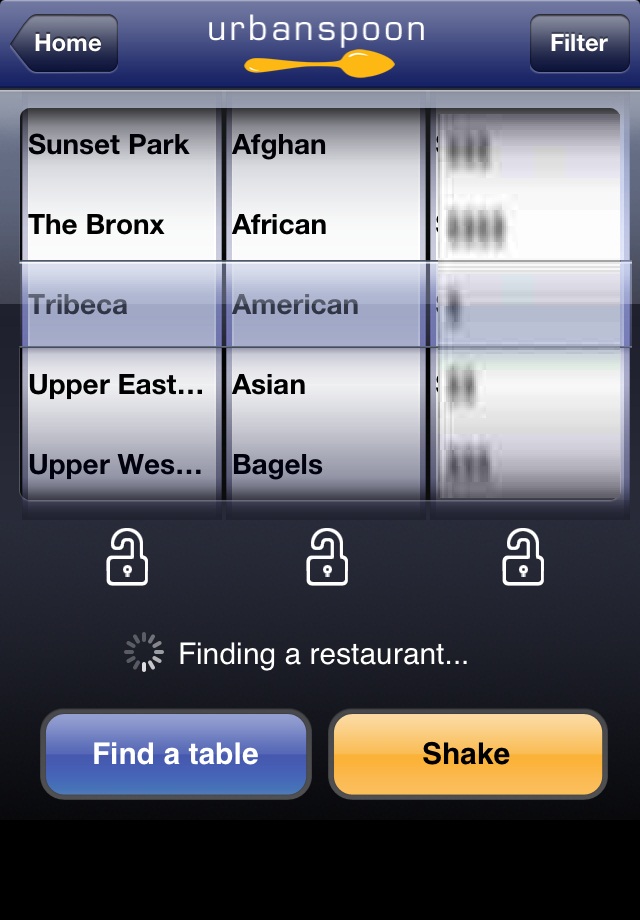Viewport: 640px width, 921px height.
Task: Select African cuisine
Action: [x=279, y=225]
